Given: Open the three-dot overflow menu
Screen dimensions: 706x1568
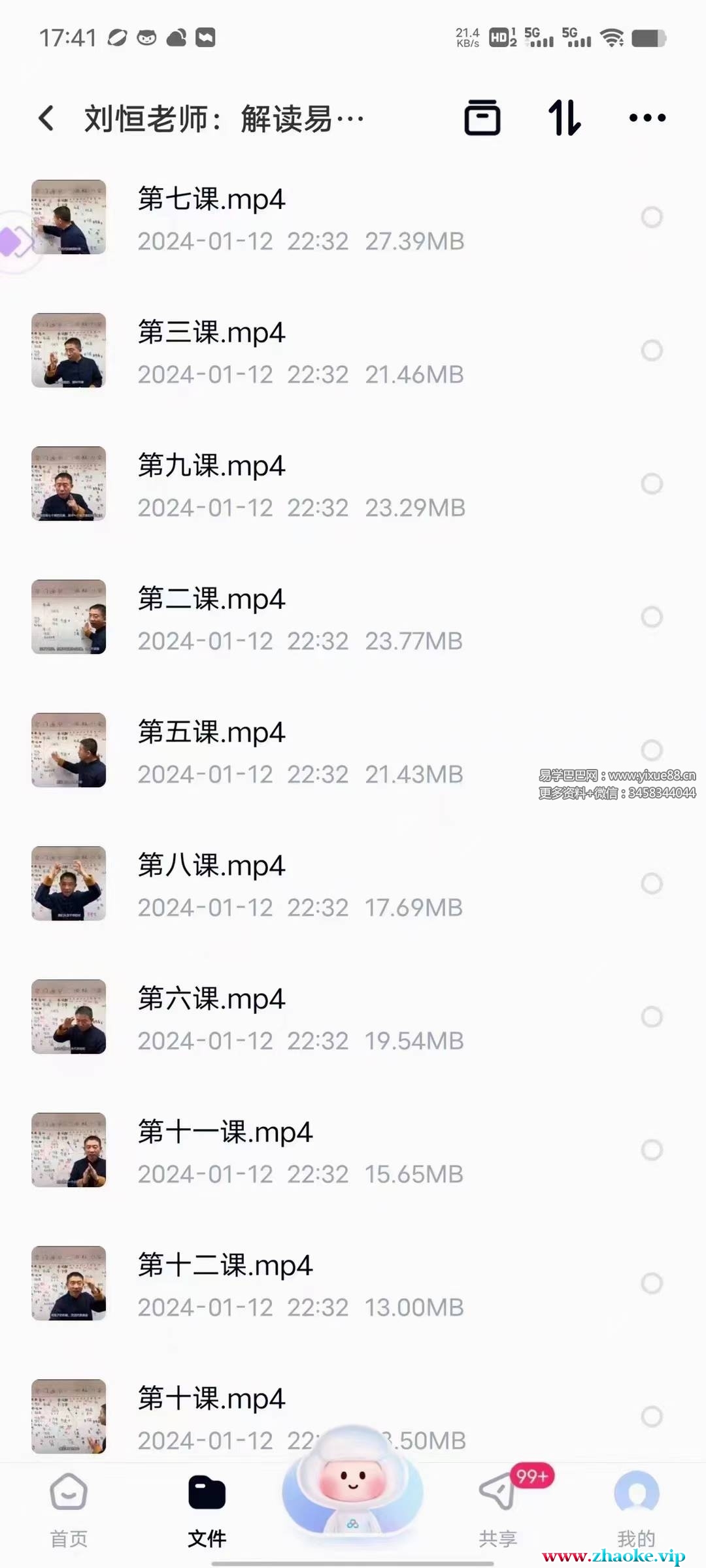Looking at the screenshot, I should (x=647, y=118).
